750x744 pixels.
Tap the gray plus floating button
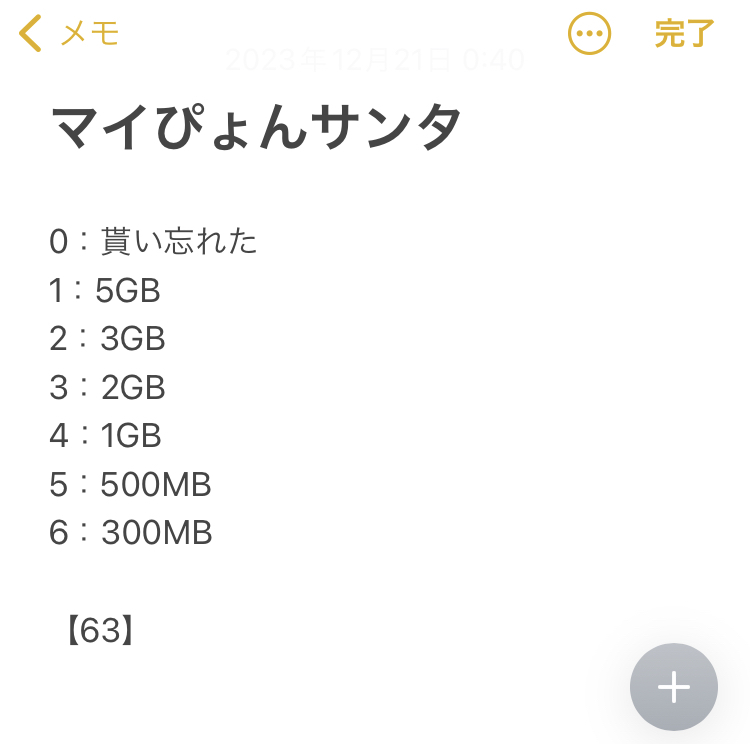click(x=673, y=687)
